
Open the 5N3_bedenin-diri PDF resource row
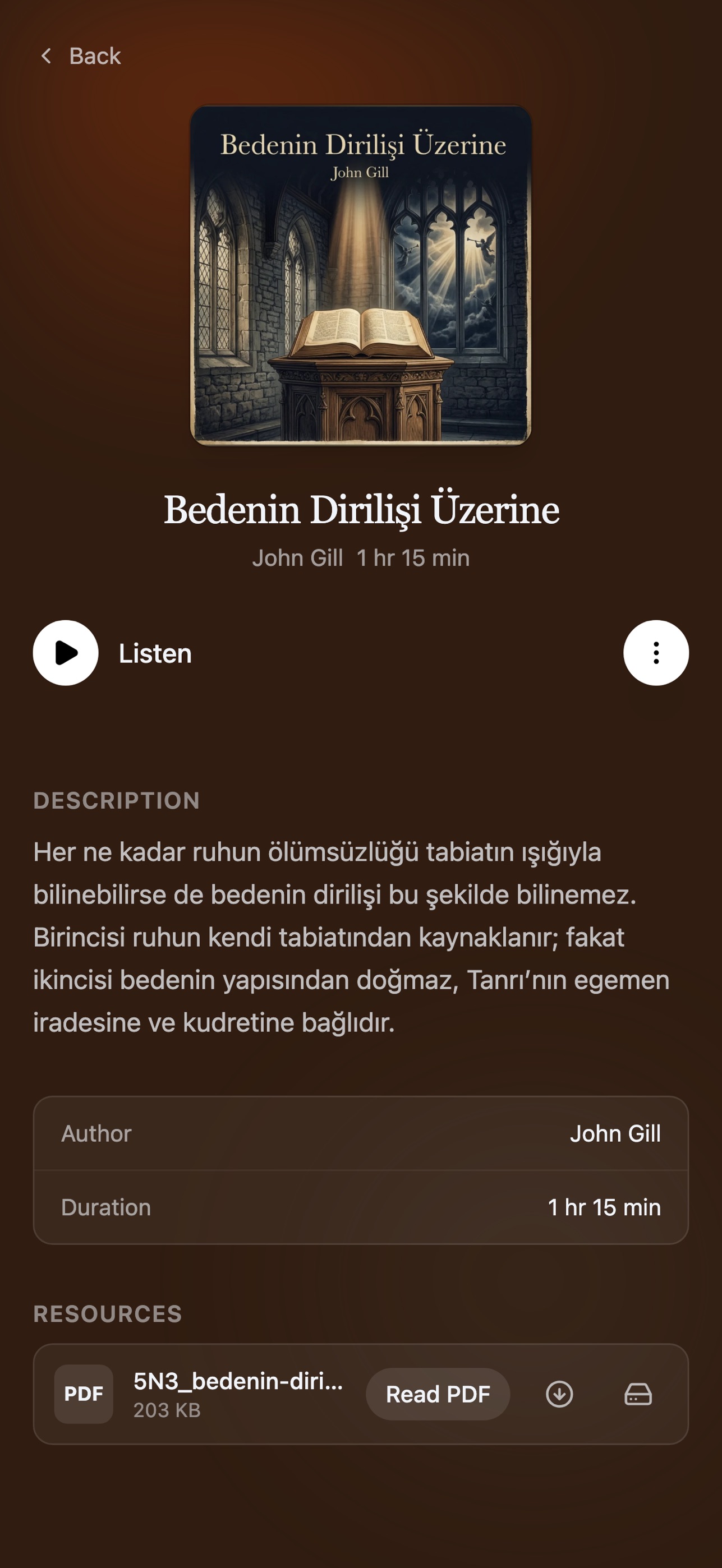click(x=361, y=1394)
